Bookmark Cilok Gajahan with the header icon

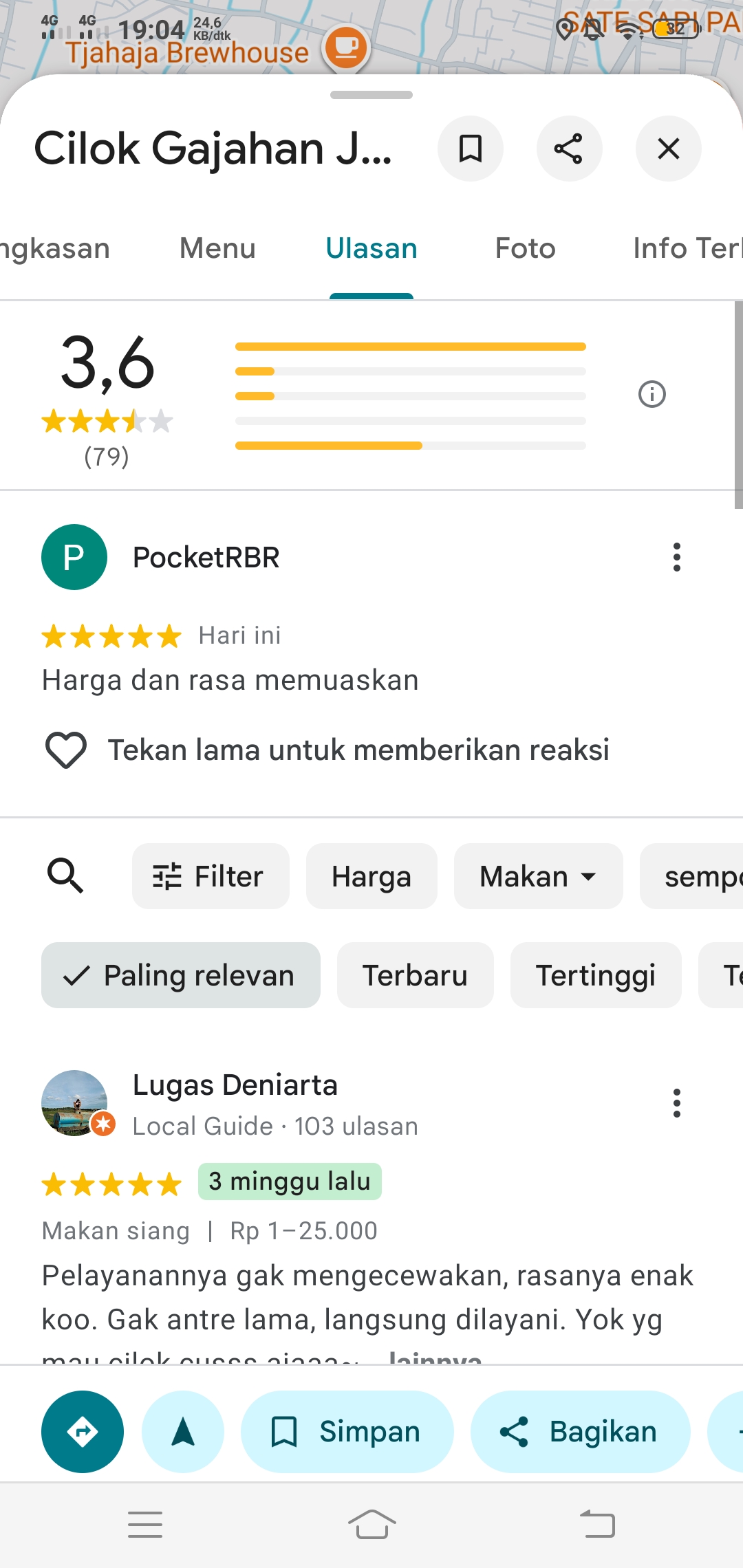tap(471, 149)
